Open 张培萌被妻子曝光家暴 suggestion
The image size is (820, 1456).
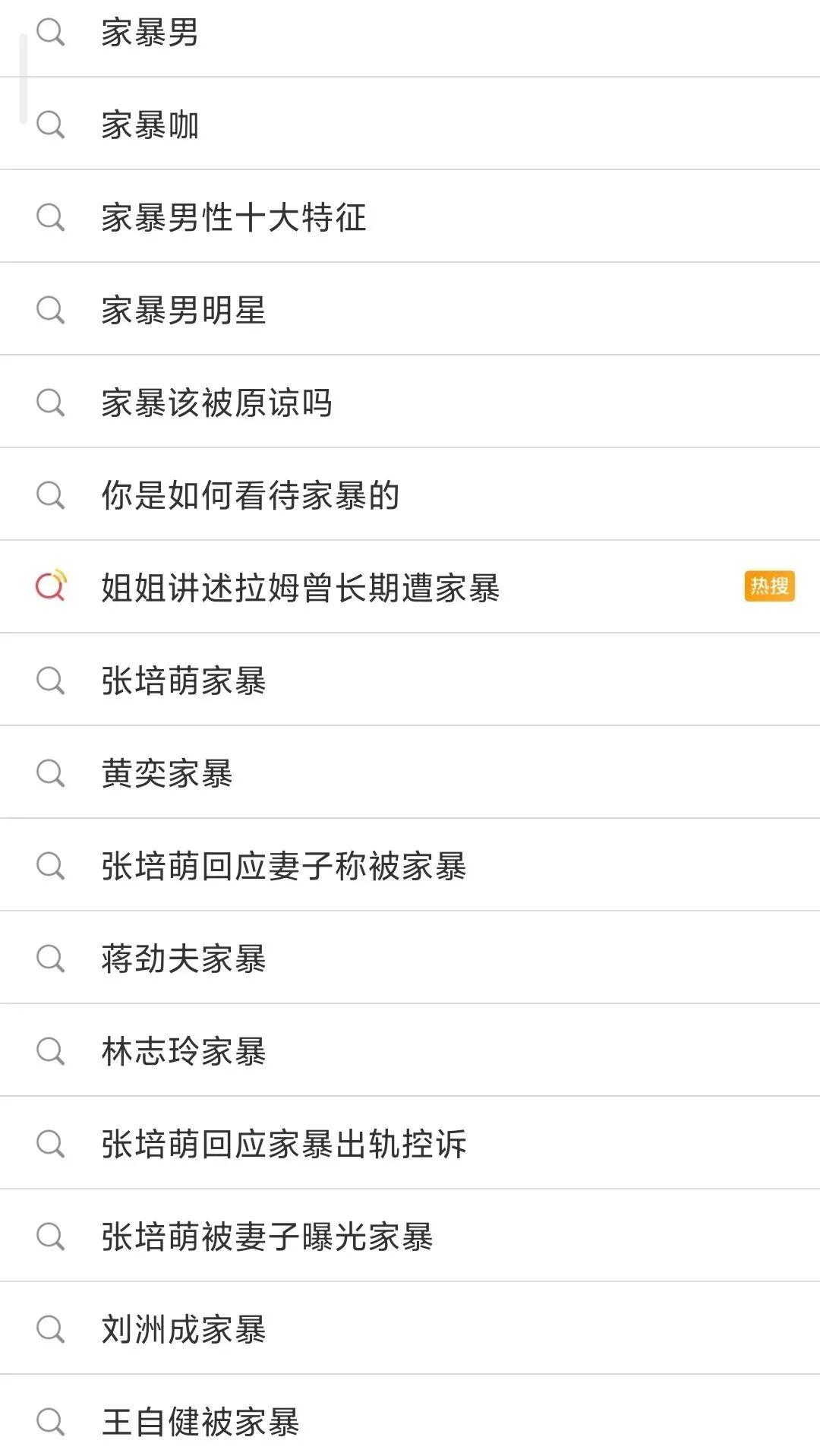point(267,1237)
